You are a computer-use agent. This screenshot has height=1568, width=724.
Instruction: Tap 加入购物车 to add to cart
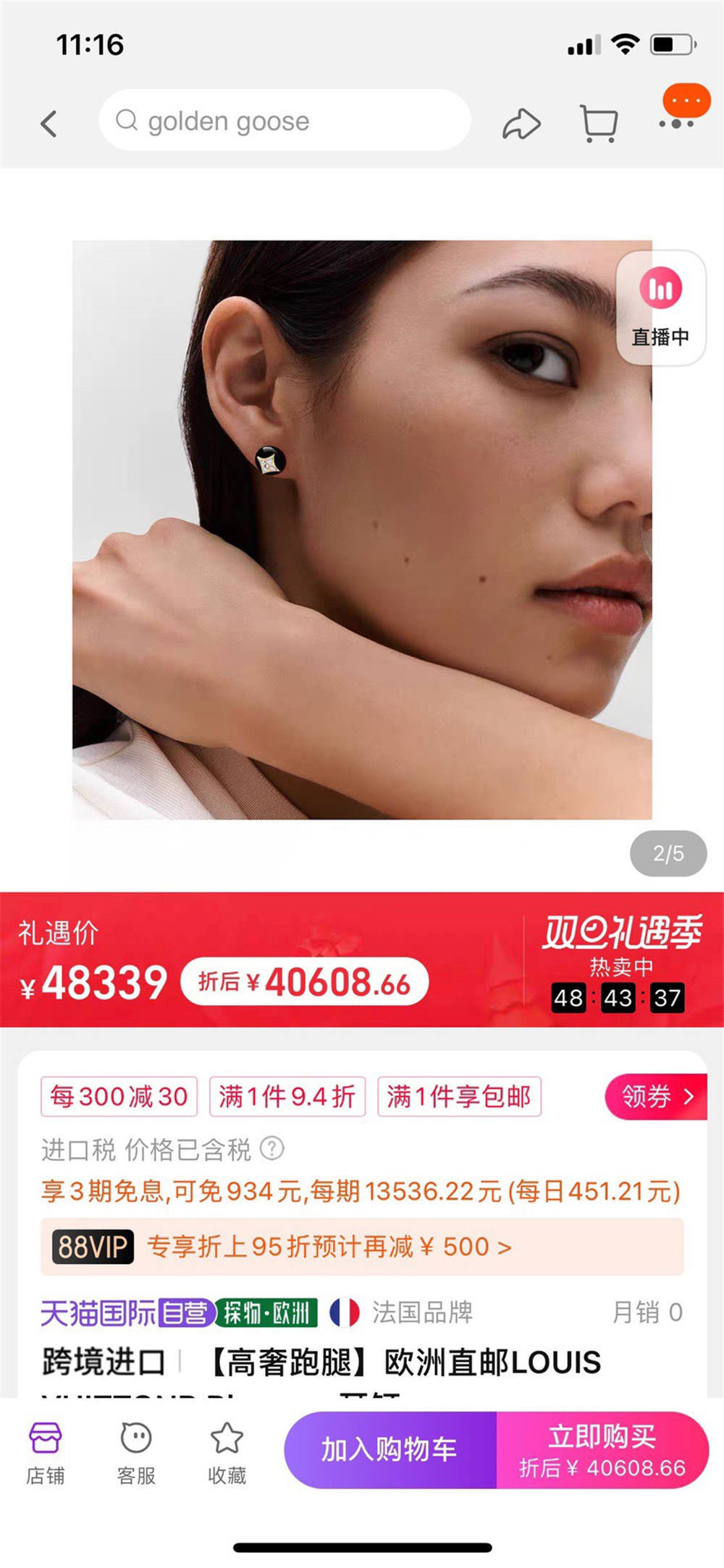tap(390, 1450)
